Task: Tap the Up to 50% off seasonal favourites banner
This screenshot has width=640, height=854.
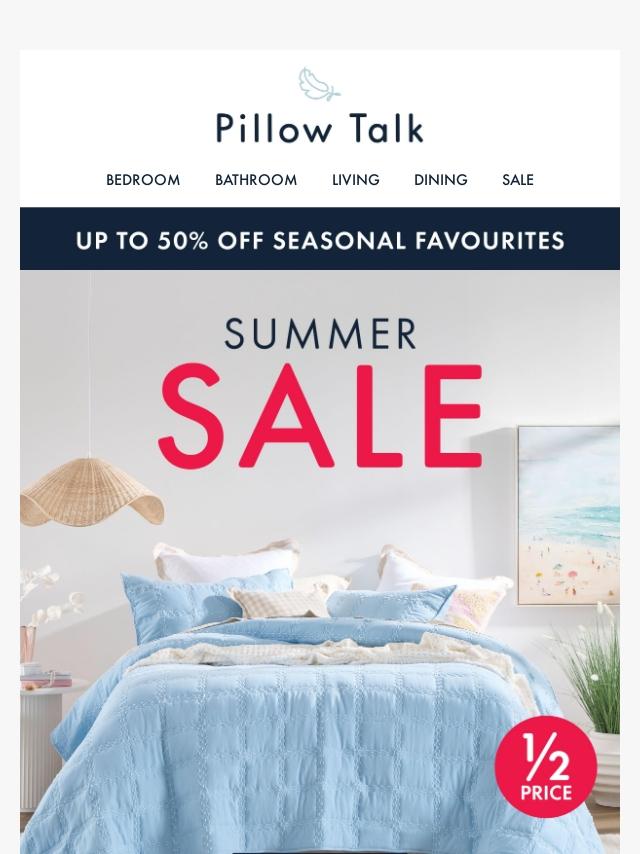Action: (320, 240)
